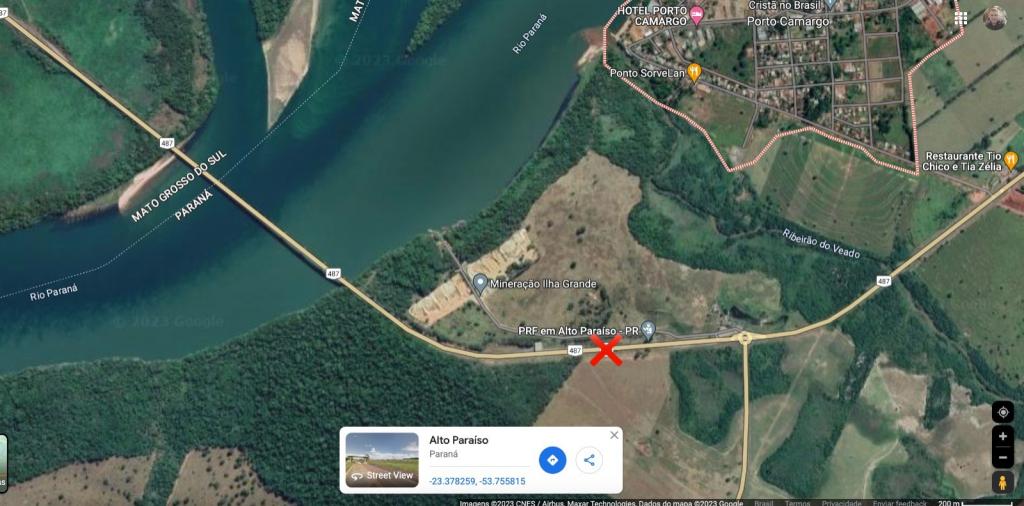Open the Street View thumbnail for Alto Paraíso
The height and width of the screenshot is (506, 1024).
click(x=382, y=460)
